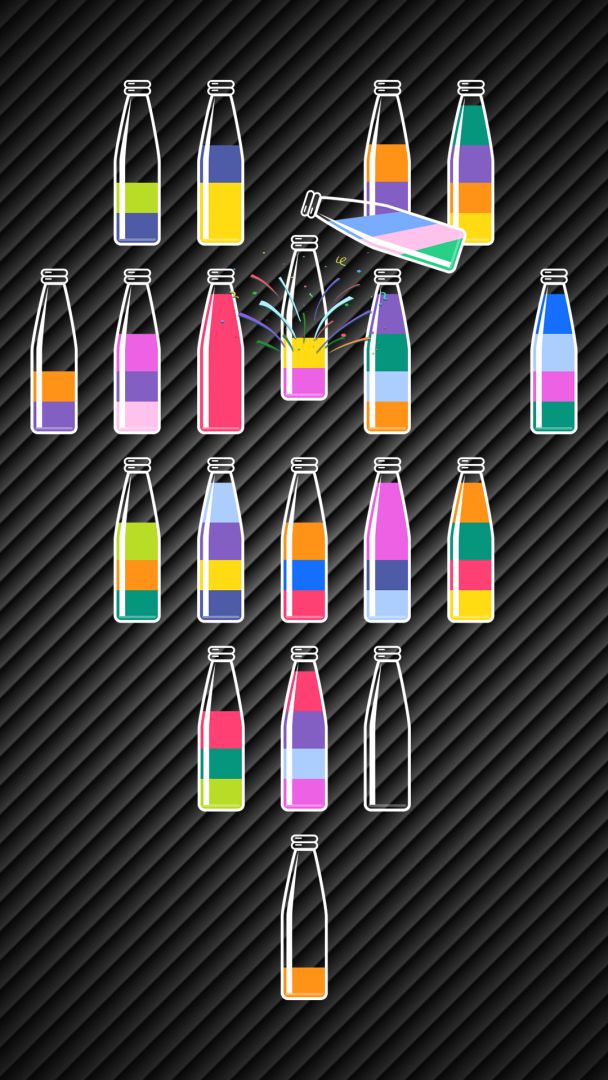Tap the bottle with magenta, purple and light pink

coord(137,355)
